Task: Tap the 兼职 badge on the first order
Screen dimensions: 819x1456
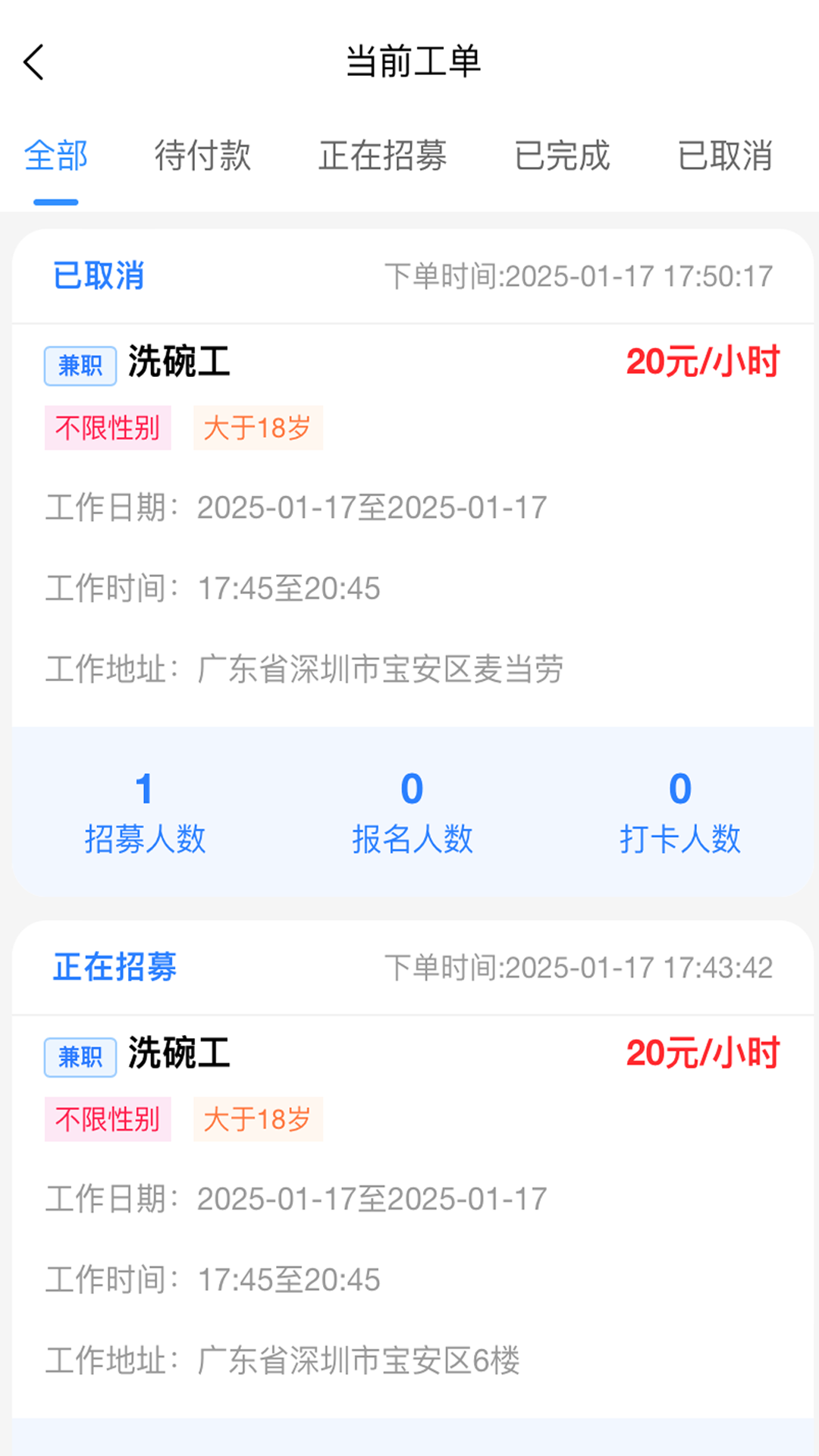Action: (79, 366)
